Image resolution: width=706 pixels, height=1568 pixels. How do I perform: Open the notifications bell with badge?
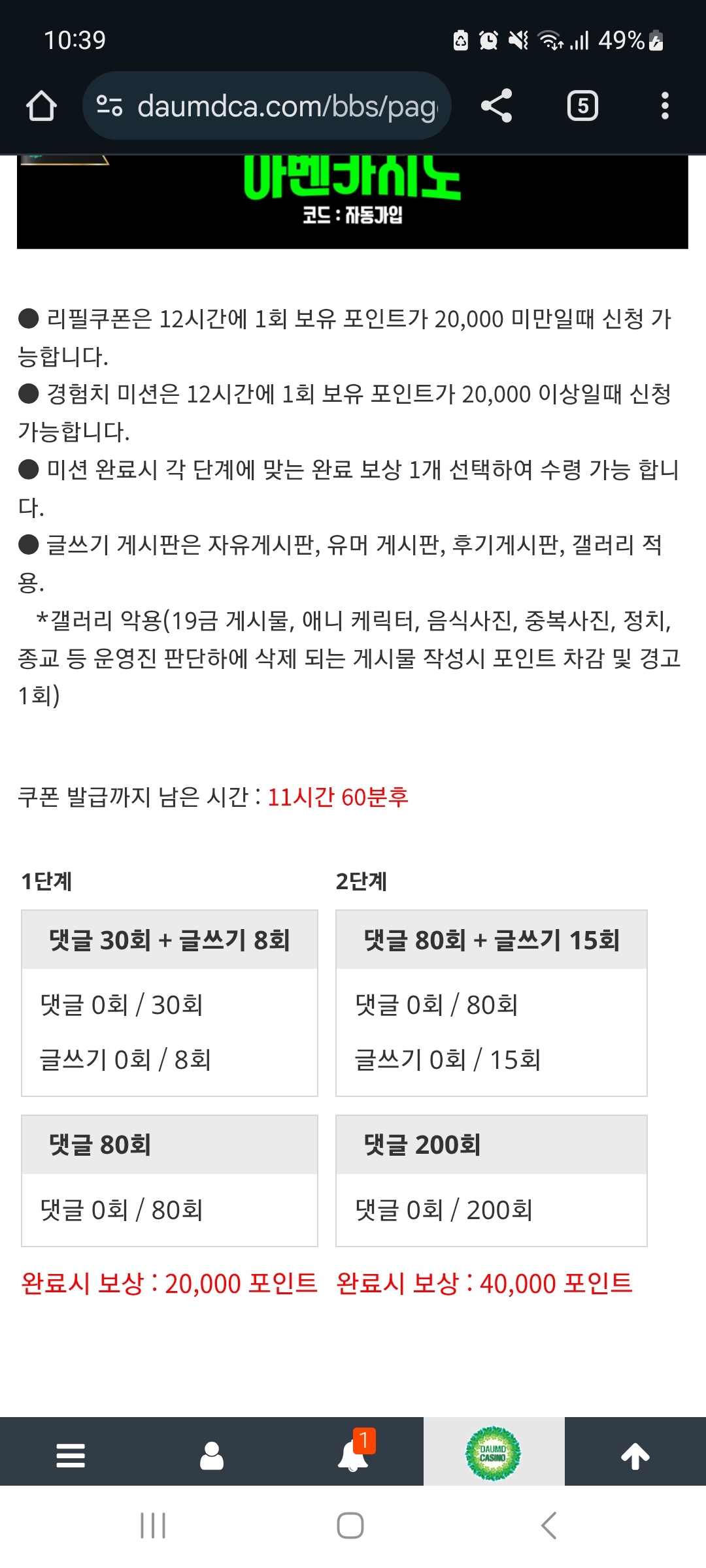(x=353, y=1456)
